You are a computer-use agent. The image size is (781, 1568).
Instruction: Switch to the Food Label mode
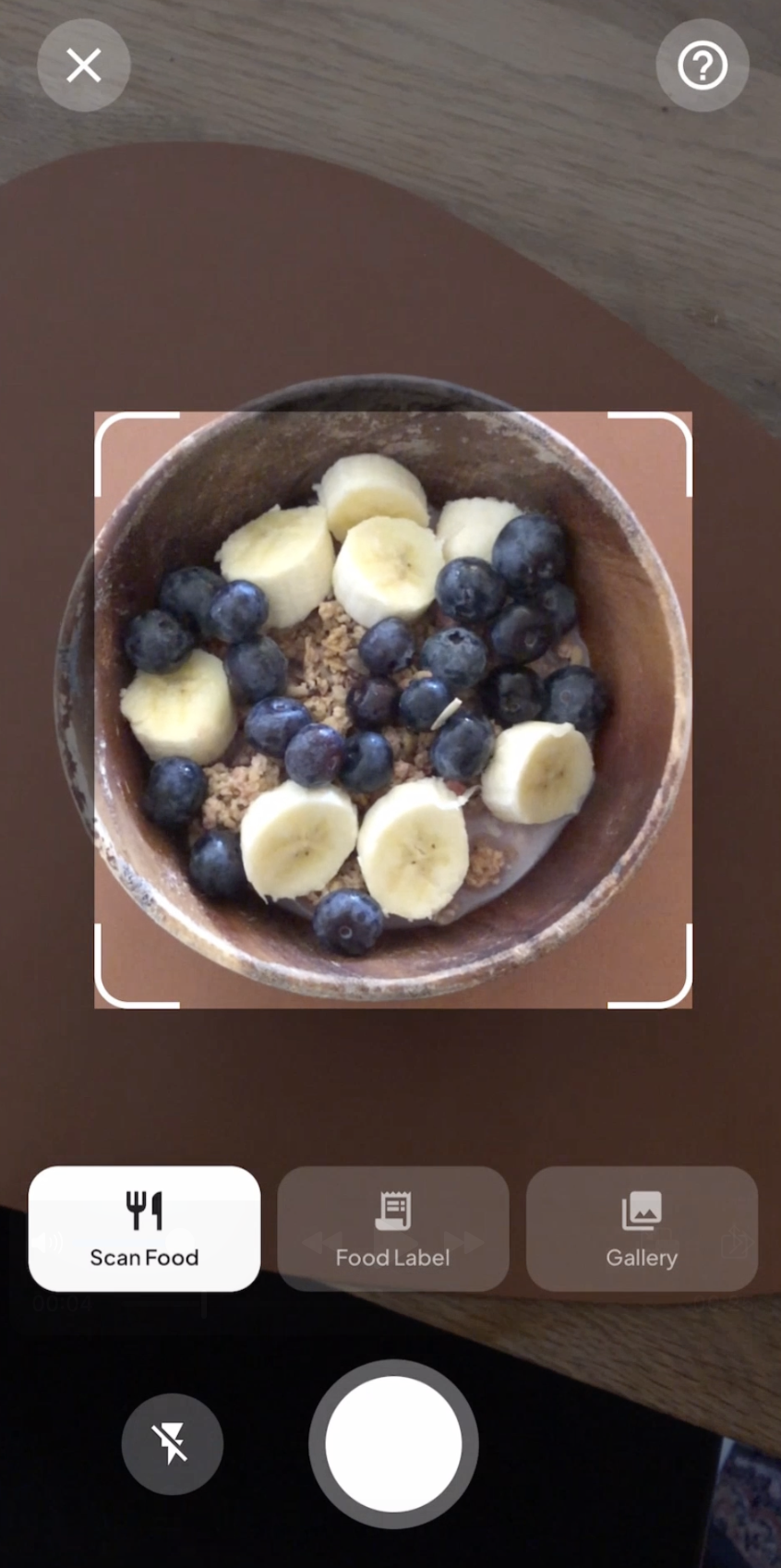click(x=392, y=1228)
